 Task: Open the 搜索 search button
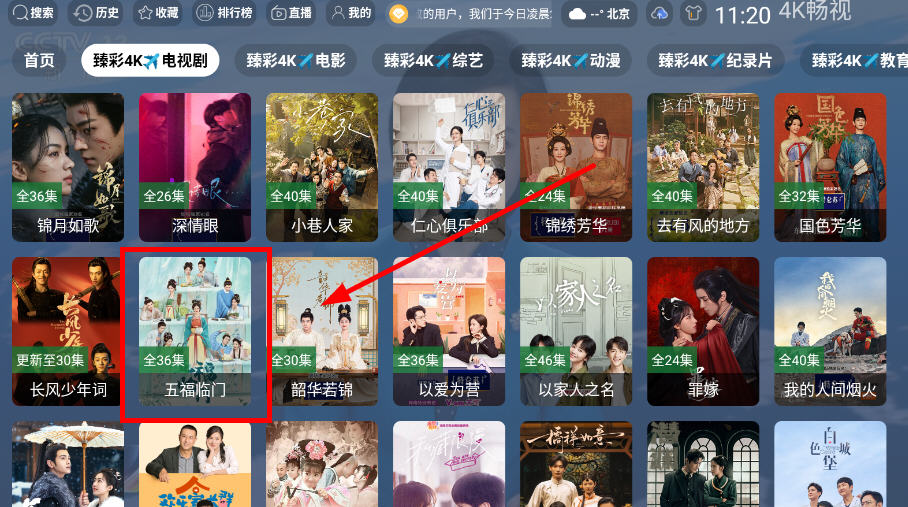[x=33, y=14]
